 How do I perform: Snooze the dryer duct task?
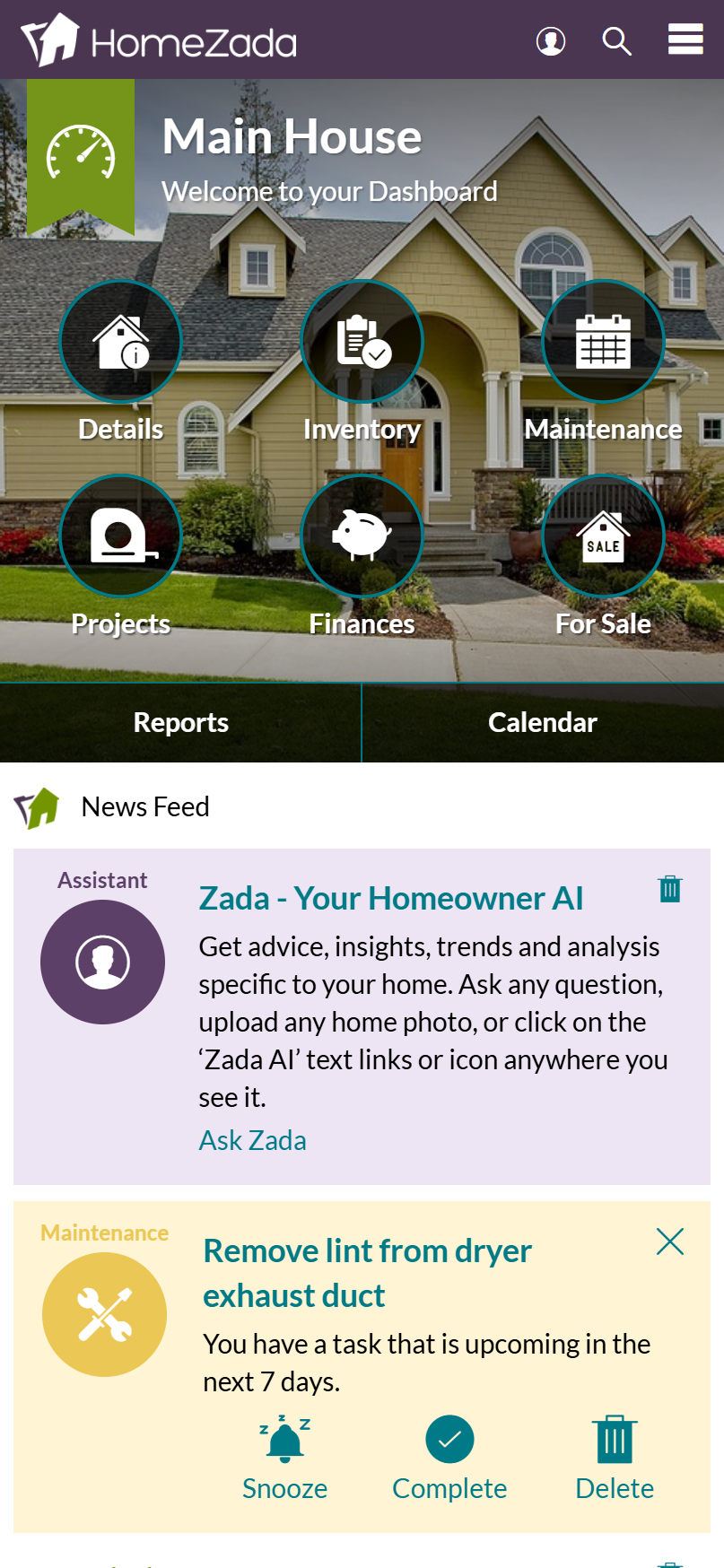[284, 1459]
